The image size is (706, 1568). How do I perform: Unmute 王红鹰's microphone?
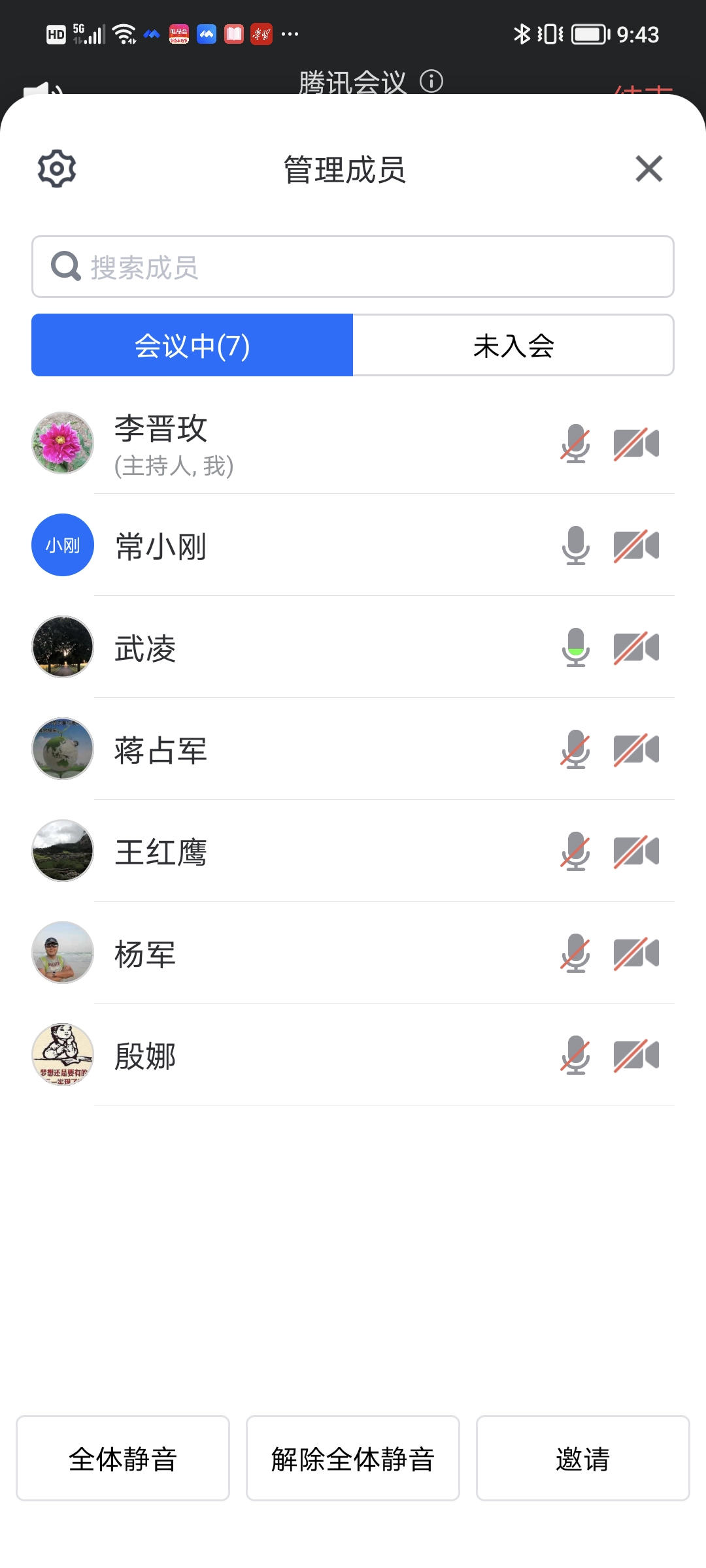coord(575,851)
